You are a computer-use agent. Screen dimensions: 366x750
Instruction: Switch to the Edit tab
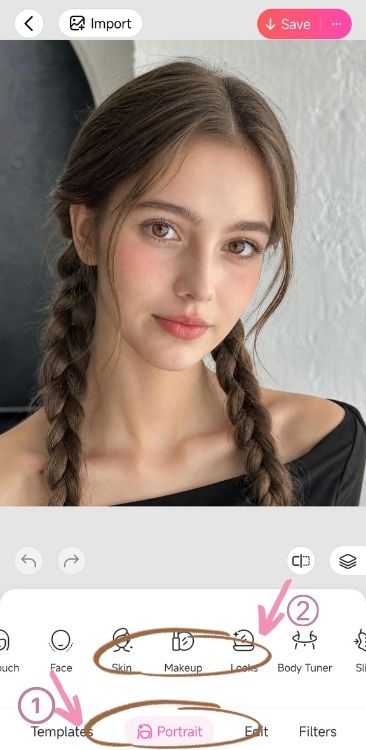click(256, 731)
